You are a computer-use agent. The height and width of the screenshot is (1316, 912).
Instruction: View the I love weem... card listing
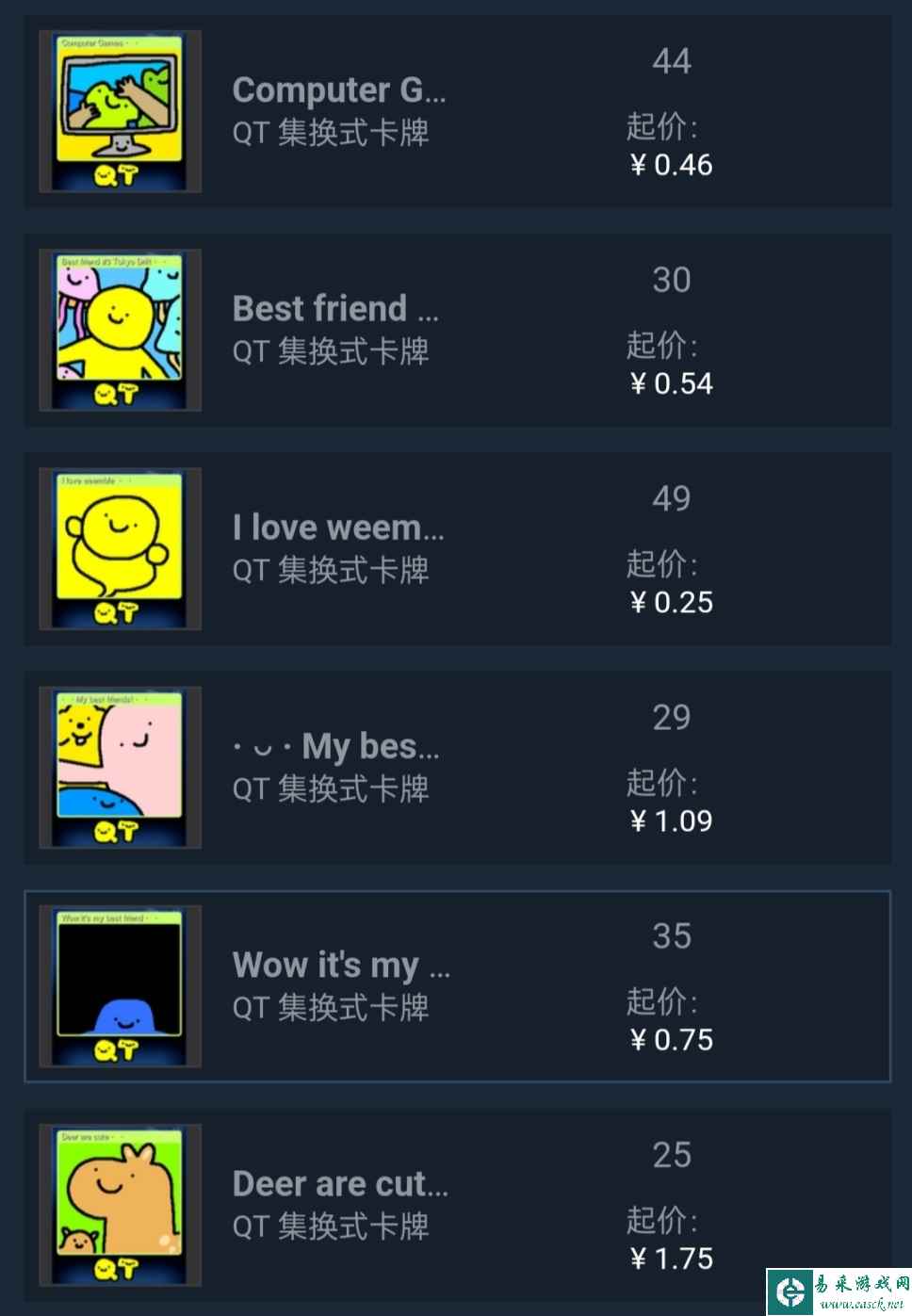(x=338, y=528)
